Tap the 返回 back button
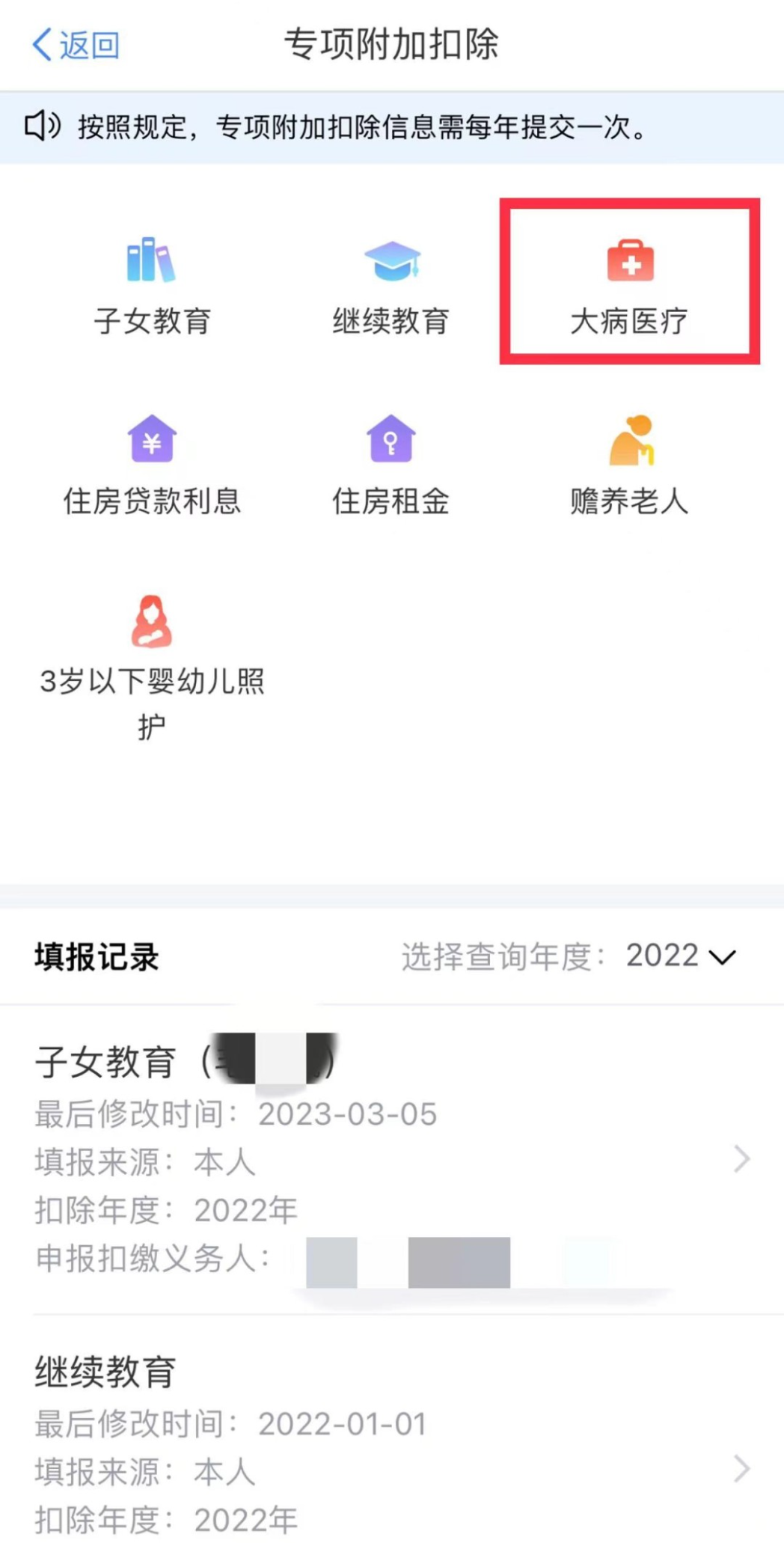This screenshot has height=1543, width=784. [76, 45]
